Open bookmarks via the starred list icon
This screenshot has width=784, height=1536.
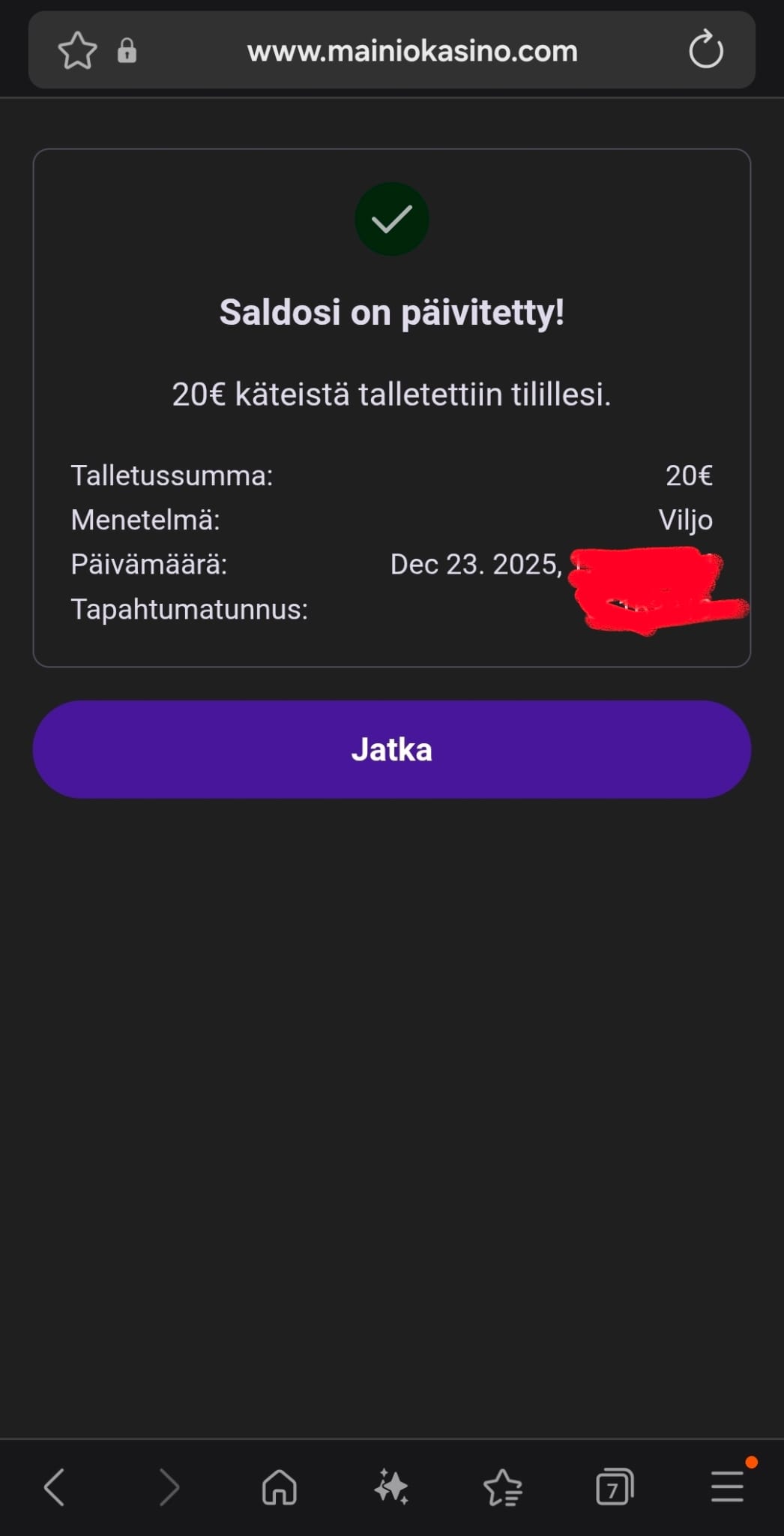504,1489
